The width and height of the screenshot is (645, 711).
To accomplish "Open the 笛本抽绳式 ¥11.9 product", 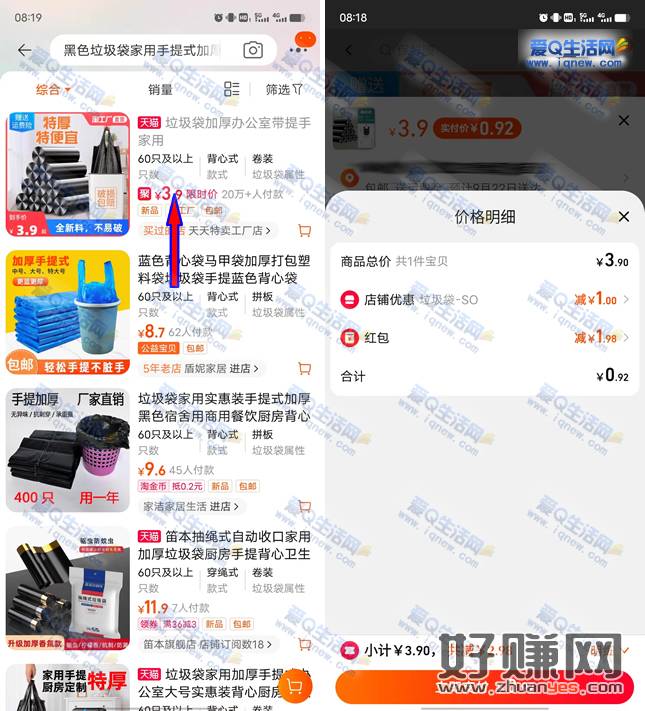I will (x=225, y=544).
